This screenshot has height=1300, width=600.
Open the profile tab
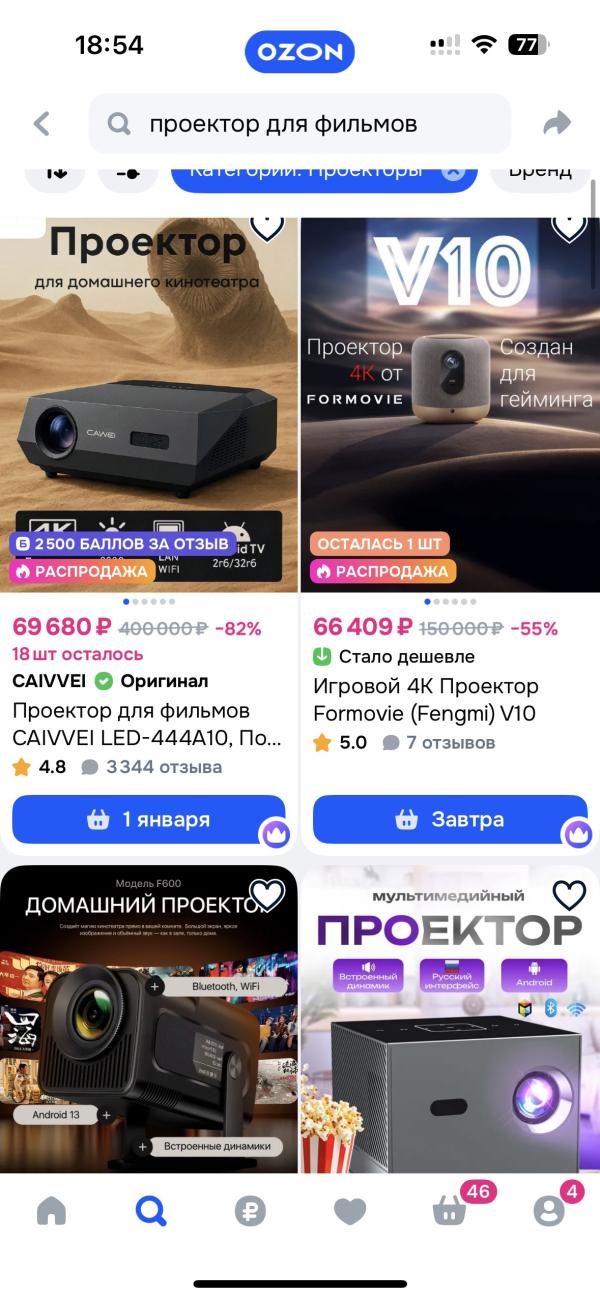[x=549, y=1211]
